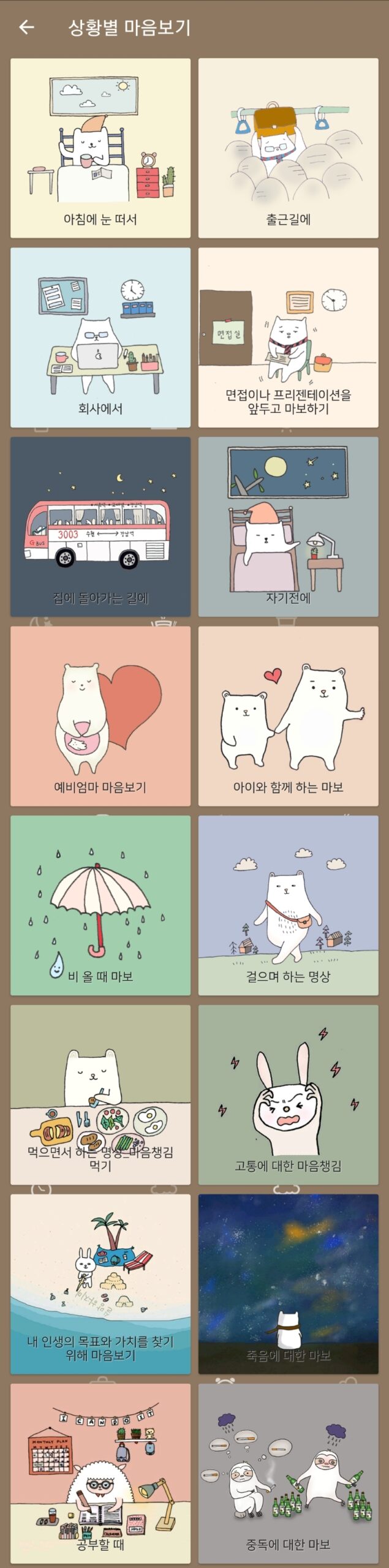Open 고통에 대한 마음챙김 card
This screenshot has height=1568, width=389.
288,1095
